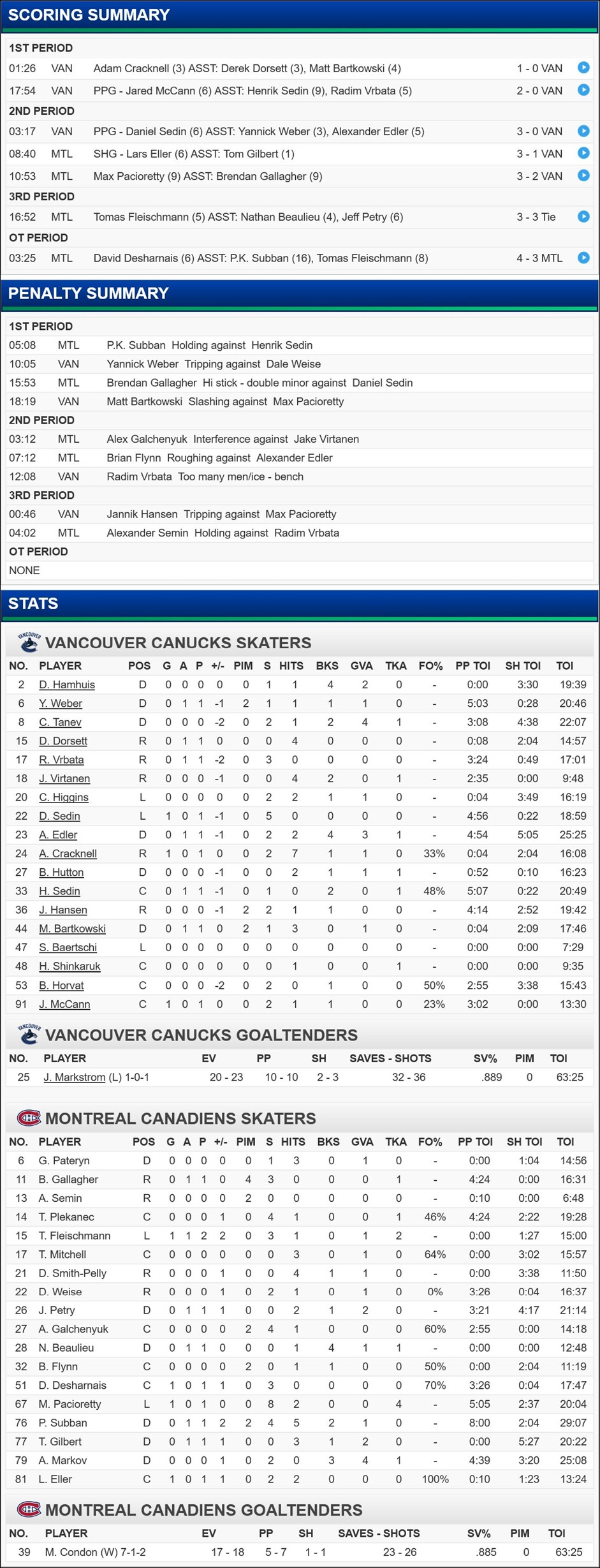Watch Tomas Fleischmann's tying goal replay

tap(584, 217)
